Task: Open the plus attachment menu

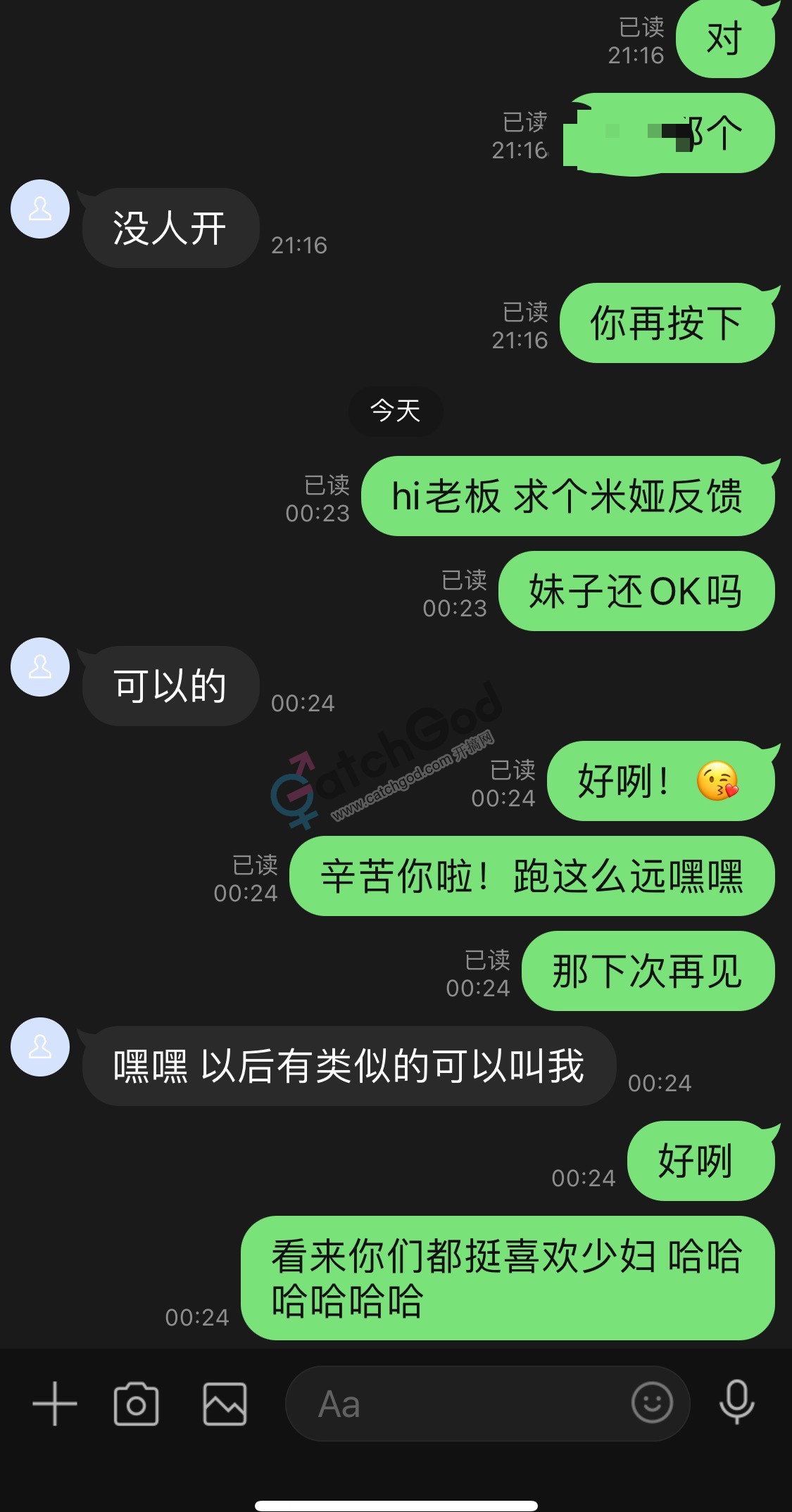Action: 55,1404
